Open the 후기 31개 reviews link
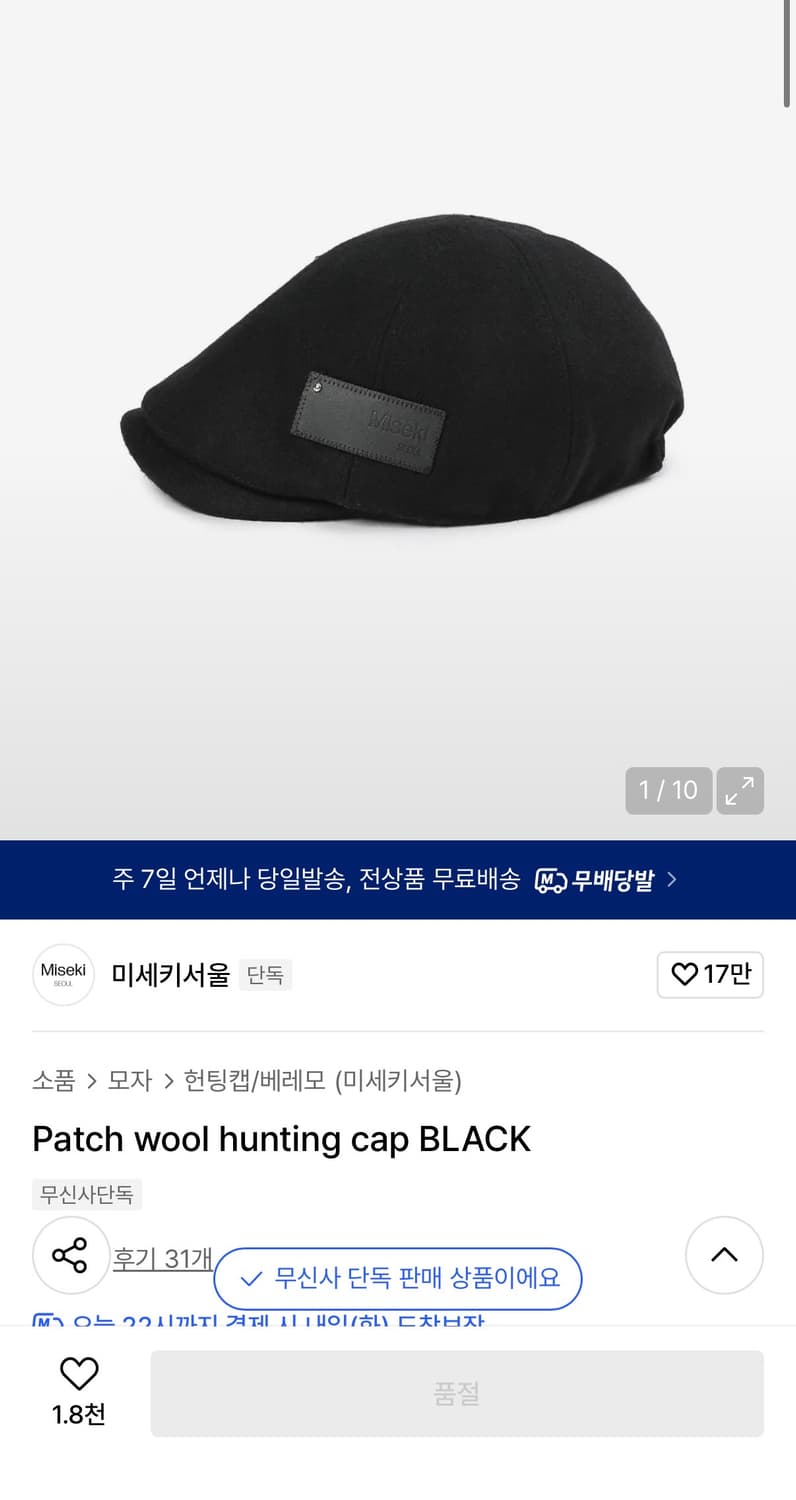Screen dimensions: 796x1500 click(163, 1259)
